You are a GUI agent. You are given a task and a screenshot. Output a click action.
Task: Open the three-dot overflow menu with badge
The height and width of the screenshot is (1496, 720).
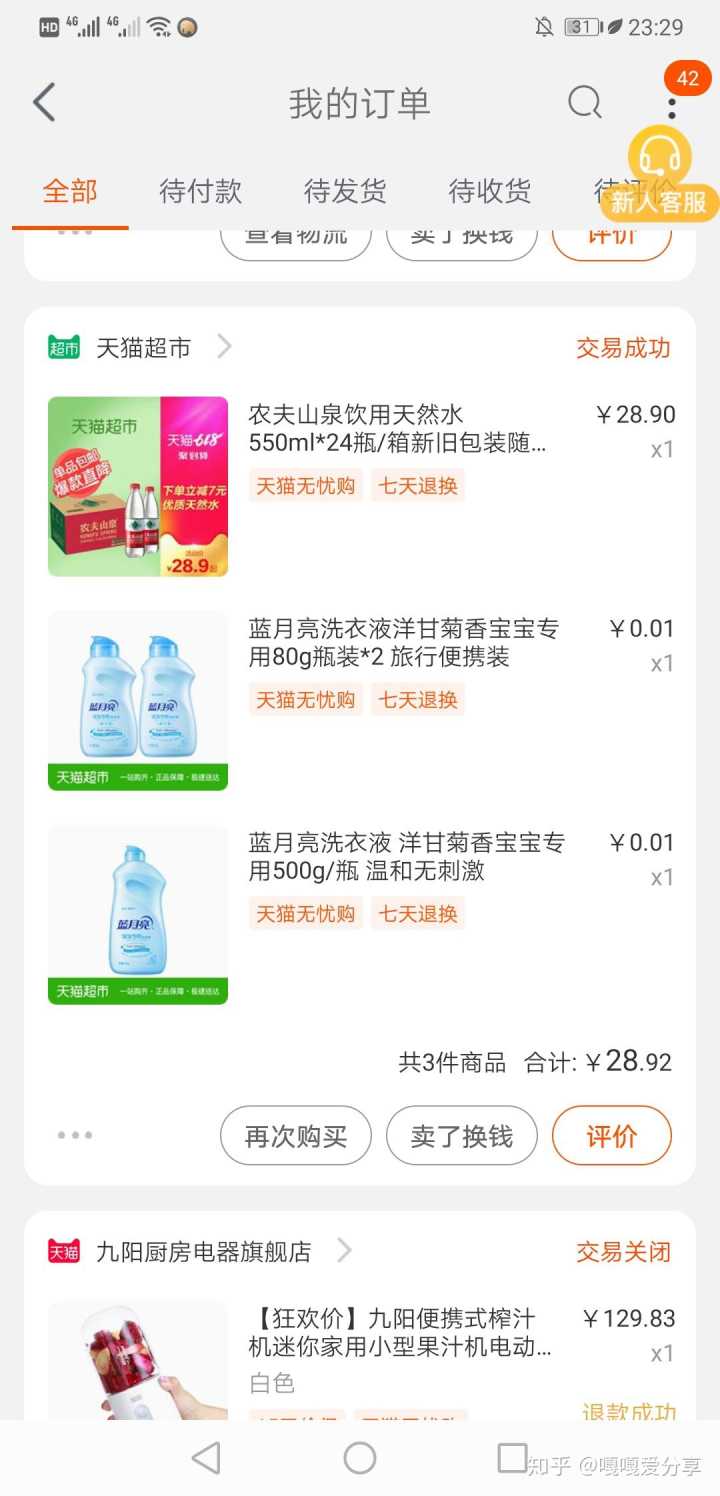(x=672, y=103)
